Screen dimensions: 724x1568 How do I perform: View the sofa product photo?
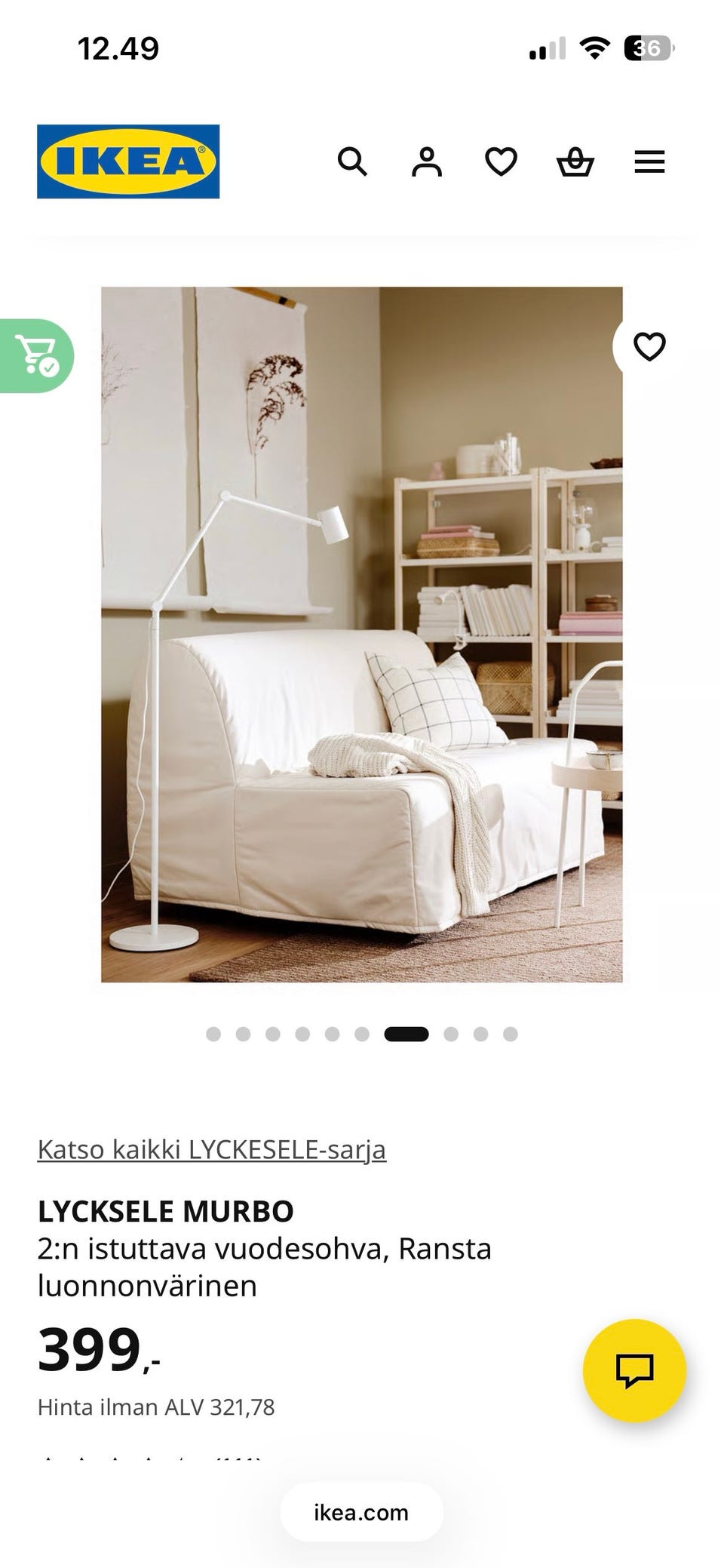coord(362,634)
